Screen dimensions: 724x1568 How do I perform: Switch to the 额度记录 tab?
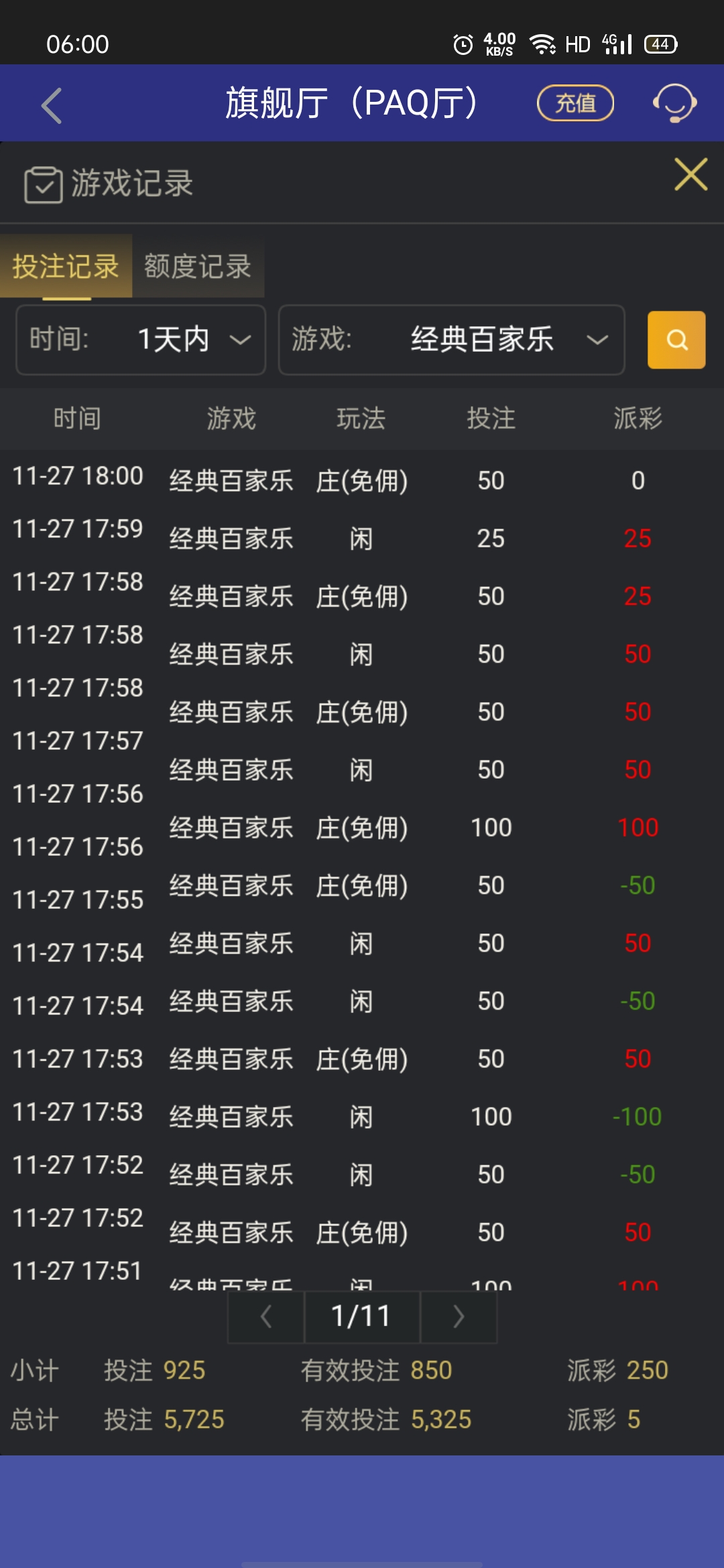196,266
